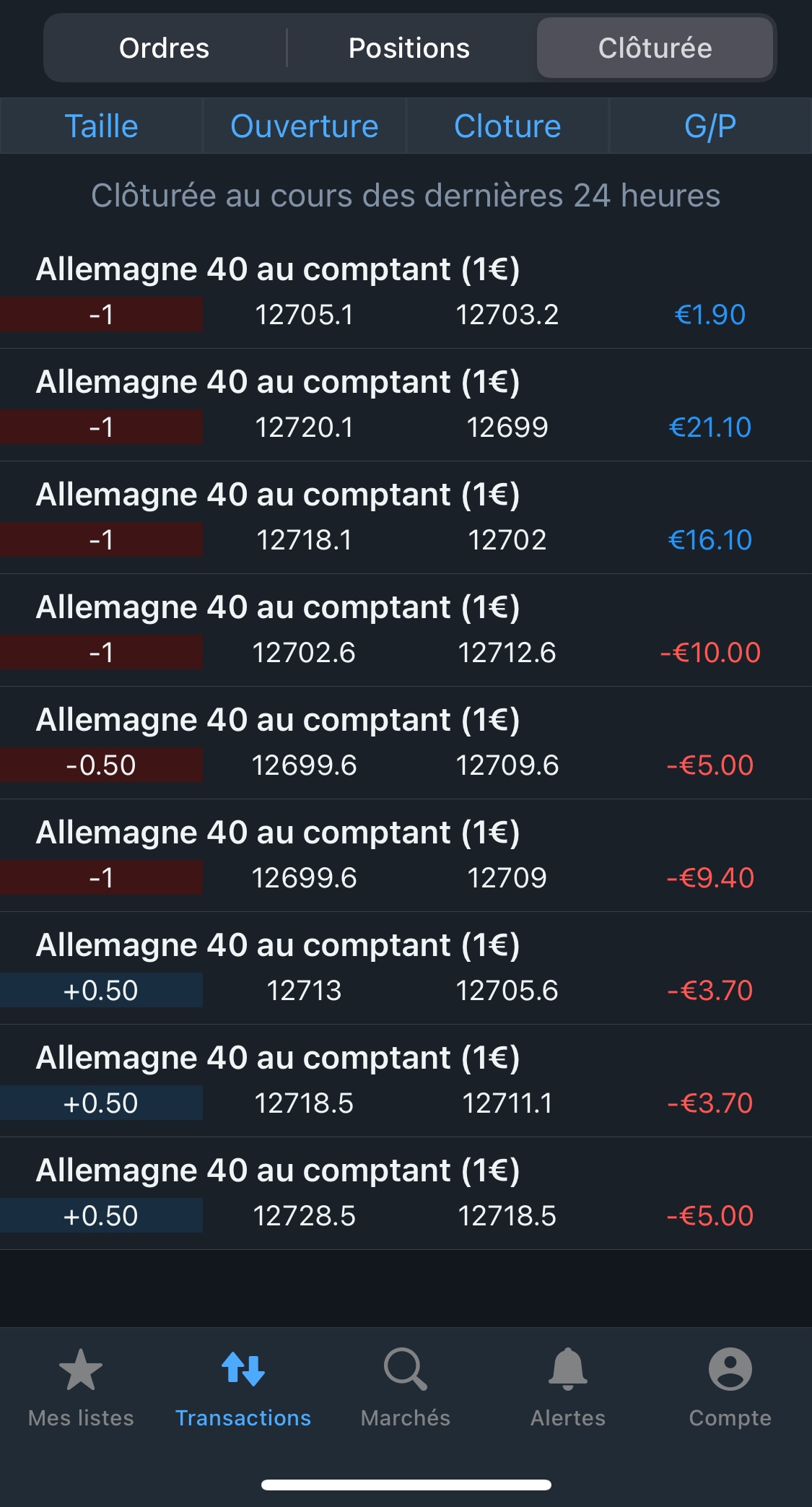
Task: Sort by the Ouverture column header
Action: pos(304,126)
